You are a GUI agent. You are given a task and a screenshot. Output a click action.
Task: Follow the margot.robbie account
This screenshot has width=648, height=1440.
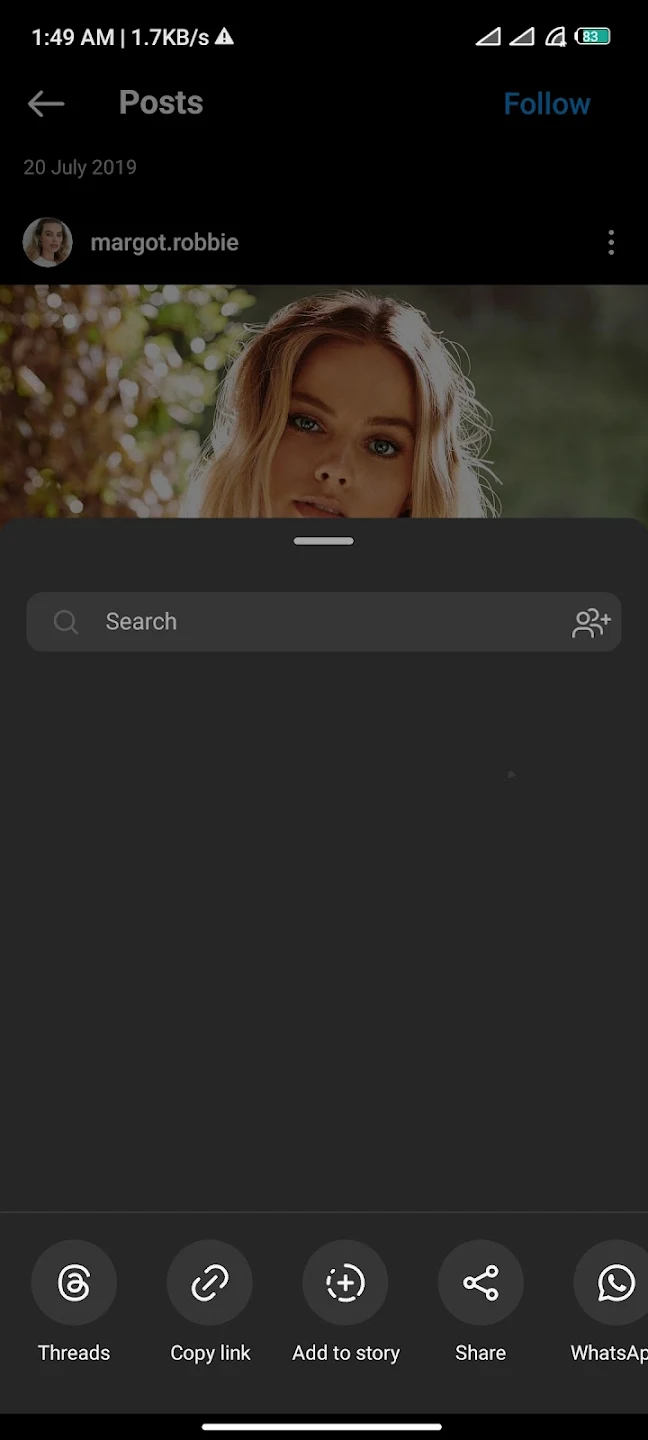(546, 104)
